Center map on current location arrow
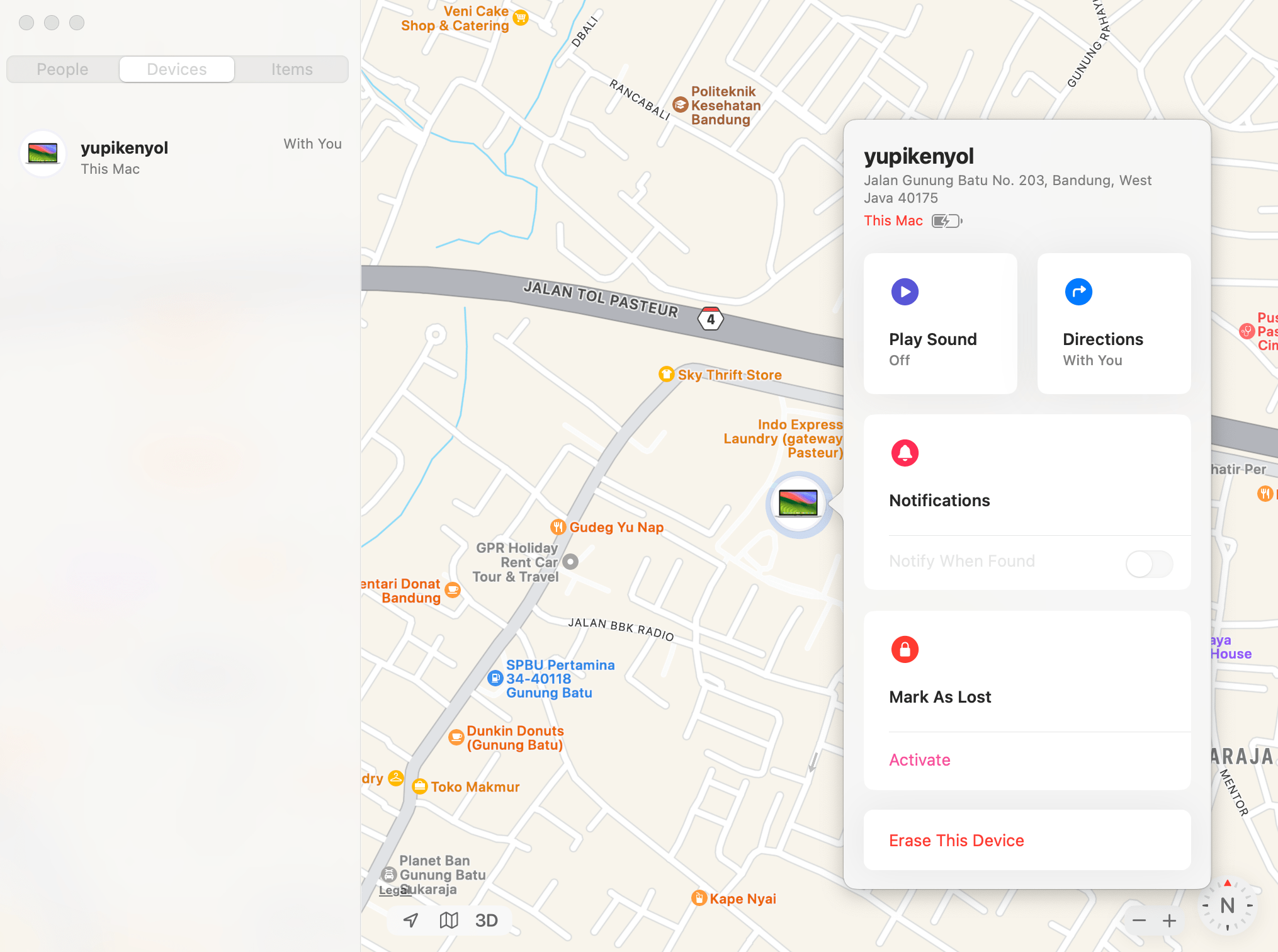The height and width of the screenshot is (952, 1278). point(411,921)
